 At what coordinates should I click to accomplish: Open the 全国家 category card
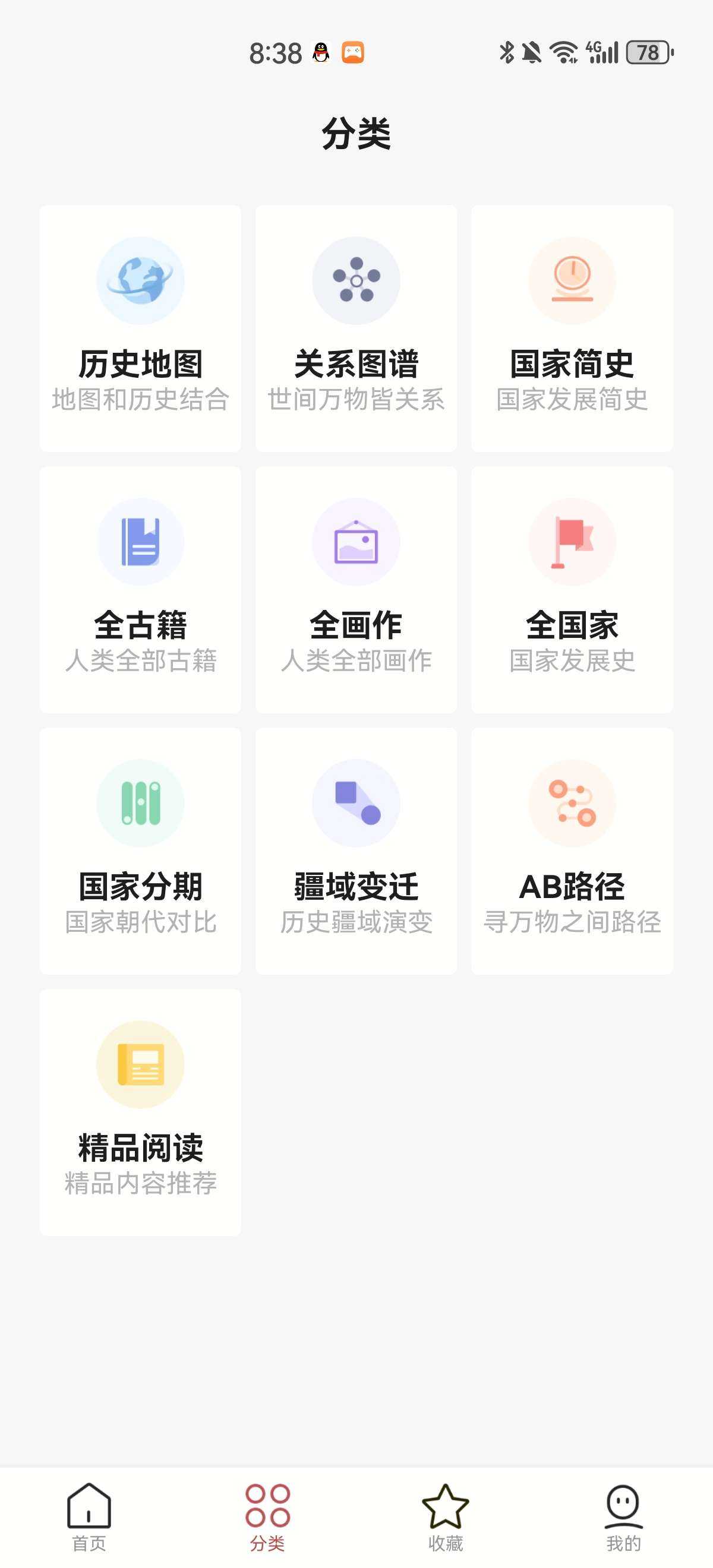pyautogui.click(x=572, y=590)
